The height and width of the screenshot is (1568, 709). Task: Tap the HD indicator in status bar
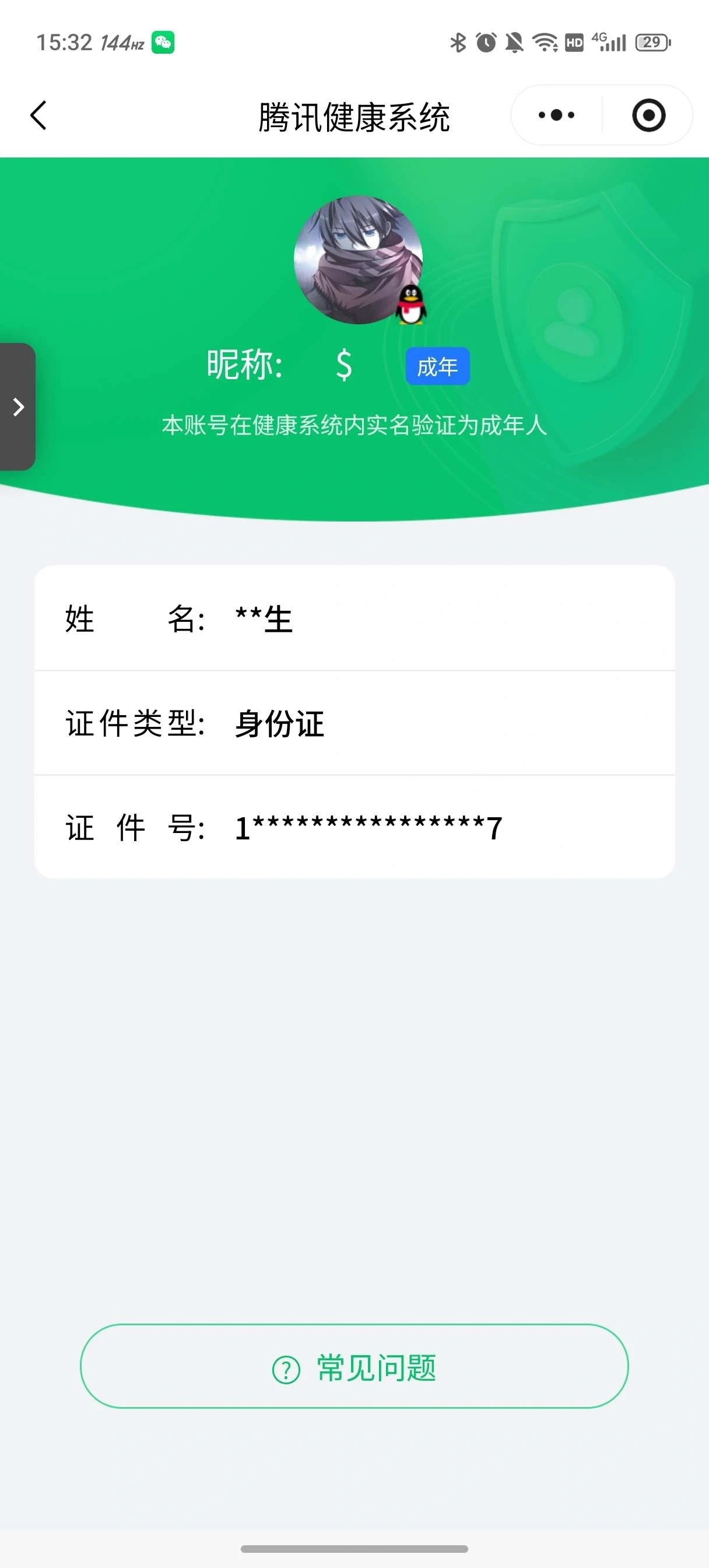(573, 41)
